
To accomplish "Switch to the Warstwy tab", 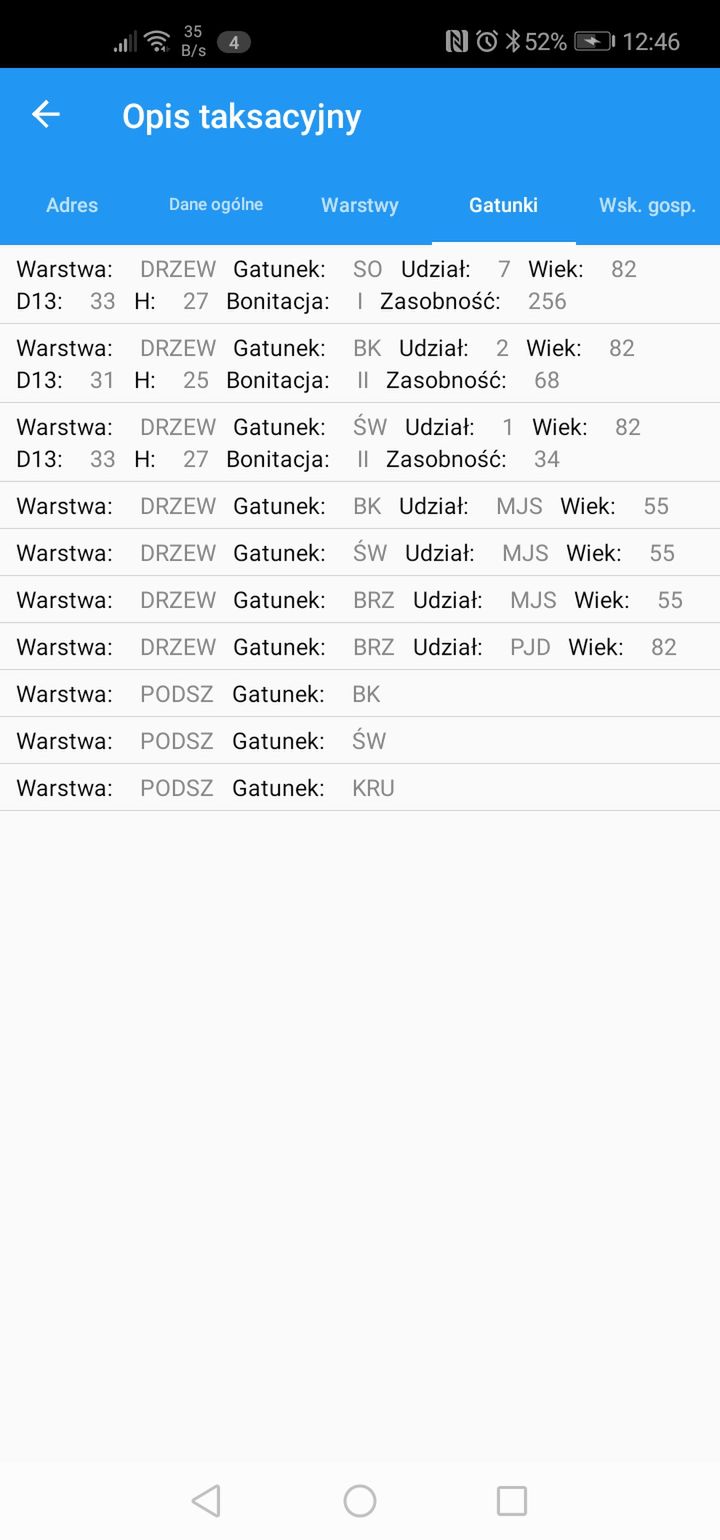I will coord(360,205).
